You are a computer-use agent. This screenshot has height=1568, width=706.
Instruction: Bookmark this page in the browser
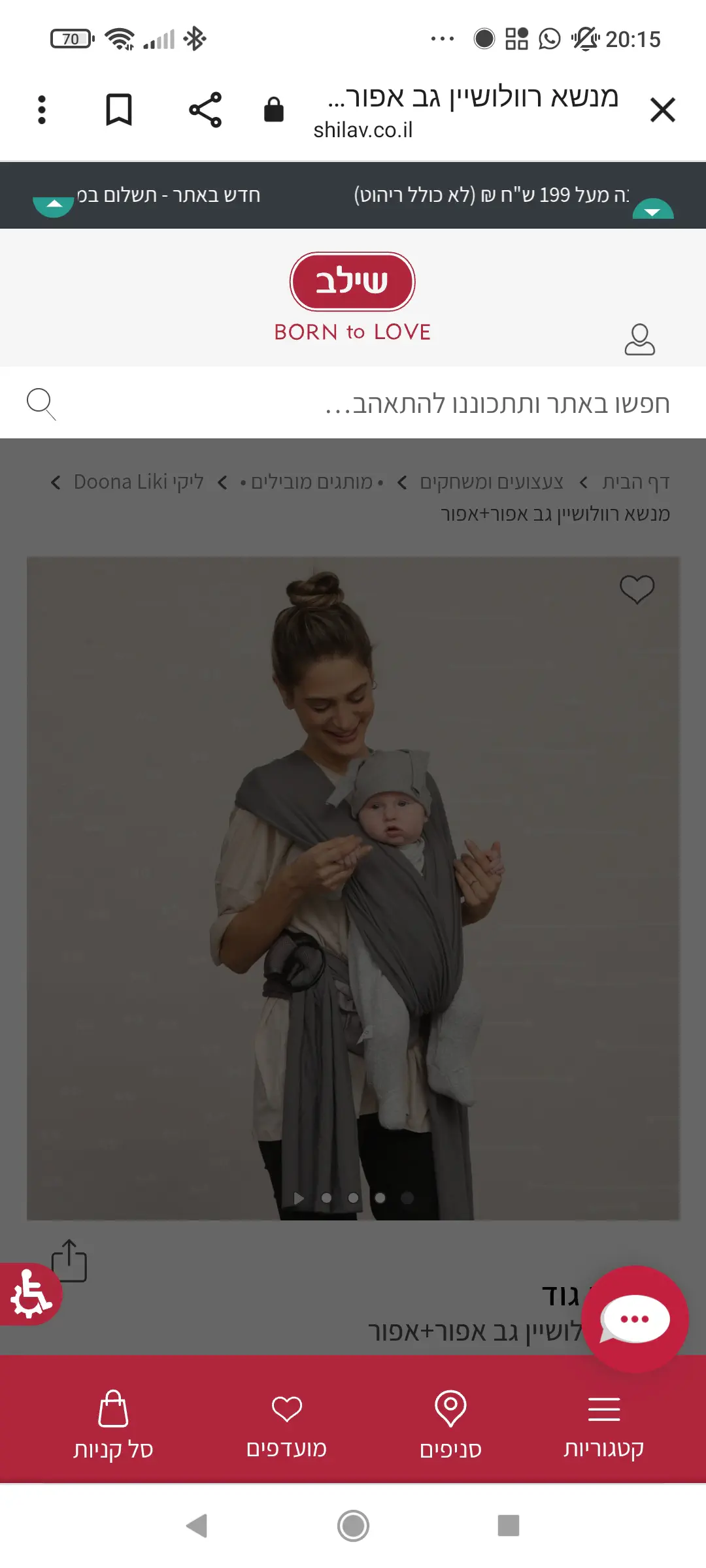[x=119, y=110]
